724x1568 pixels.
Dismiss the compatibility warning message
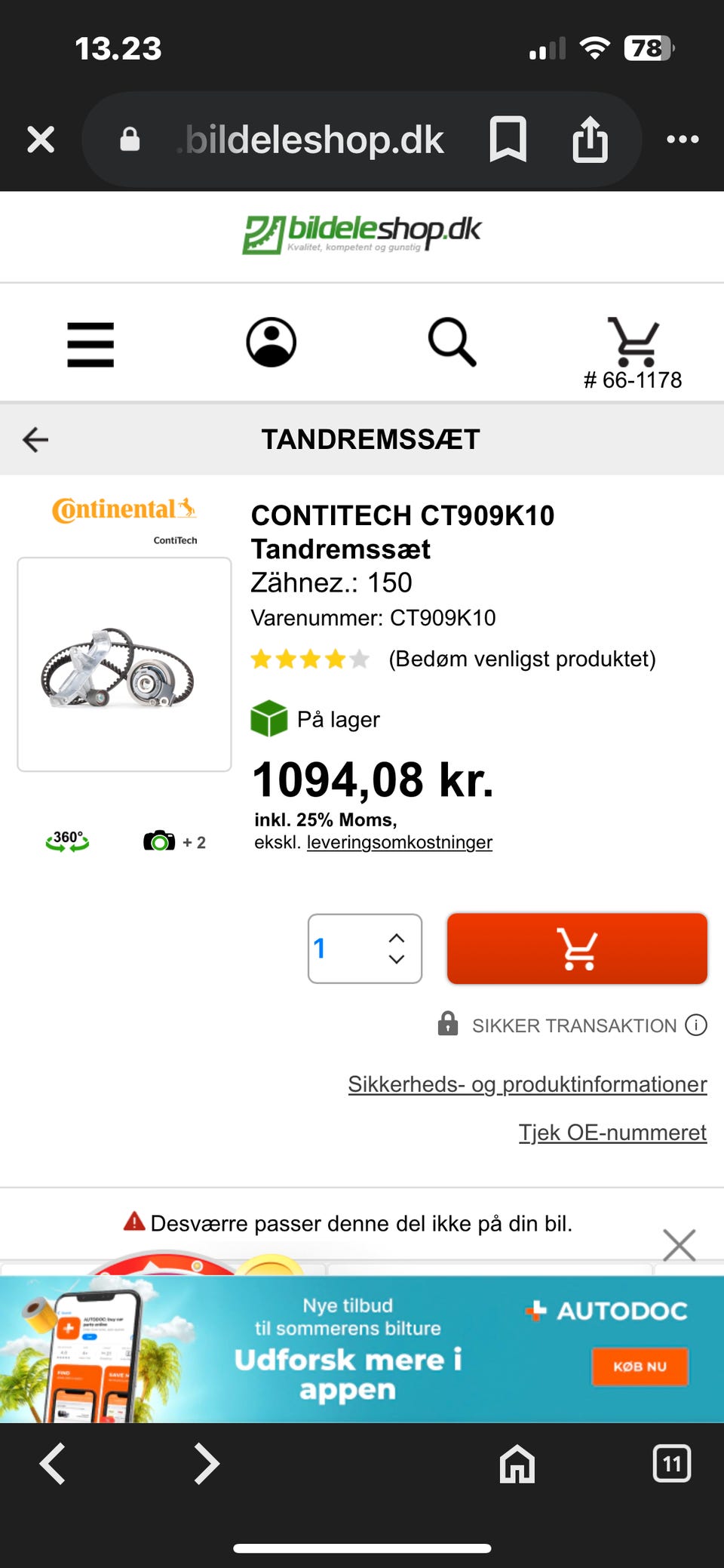678,1244
